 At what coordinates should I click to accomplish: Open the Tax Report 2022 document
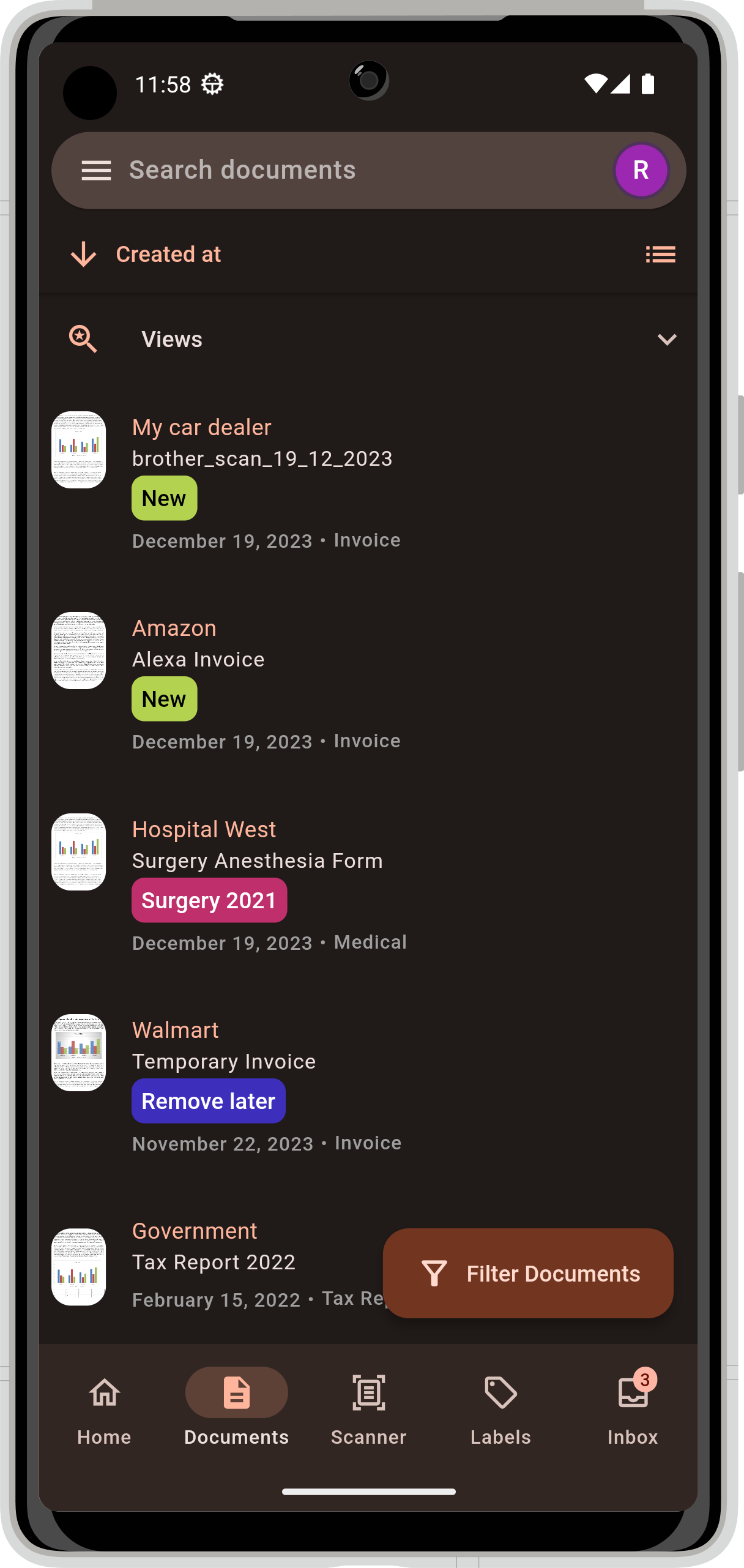click(214, 1262)
